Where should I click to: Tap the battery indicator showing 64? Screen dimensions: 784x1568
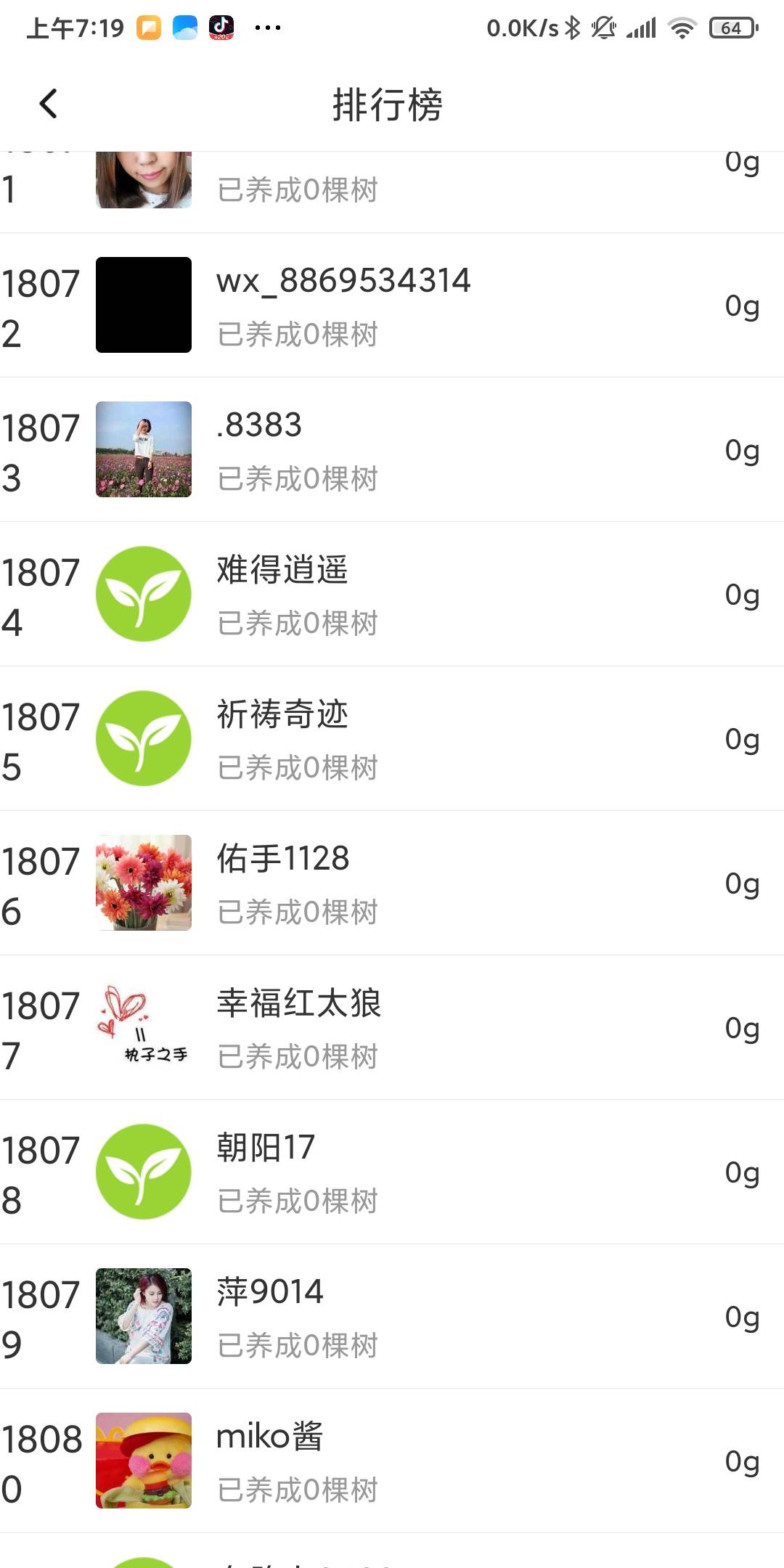pos(730,27)
